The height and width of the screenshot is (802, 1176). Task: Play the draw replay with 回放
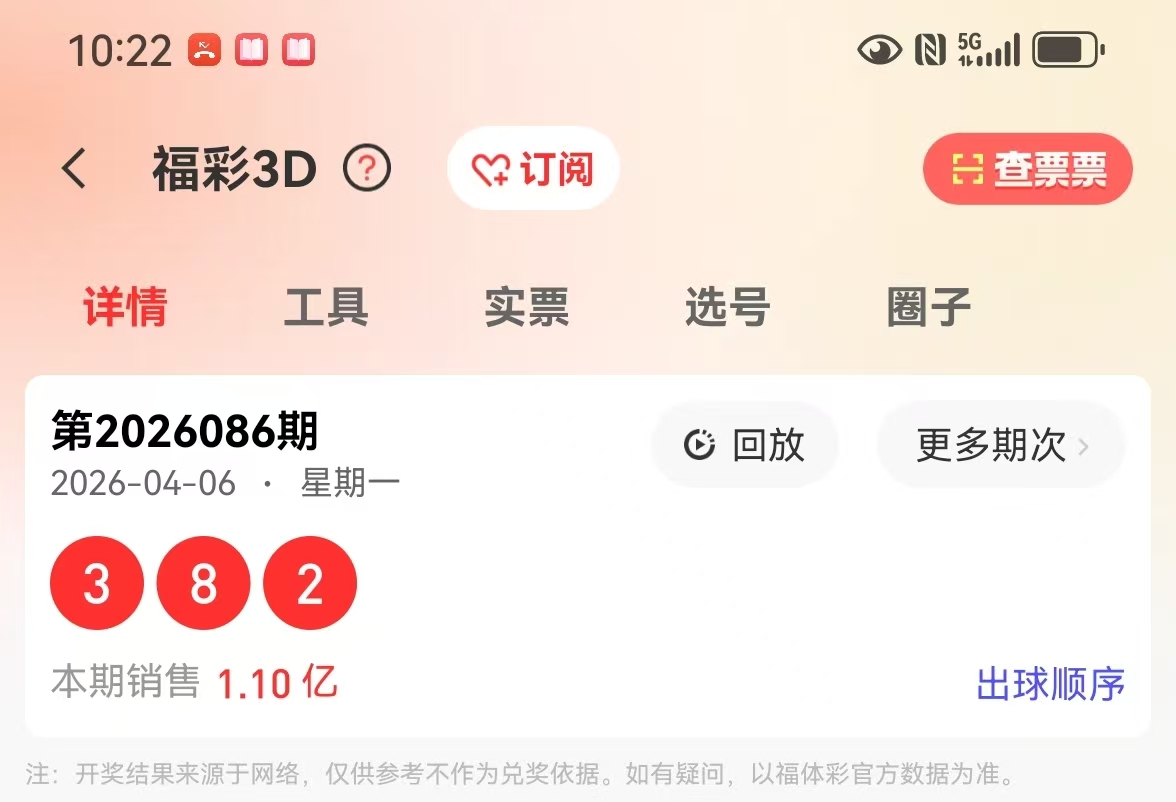click(x=745, y=445)
